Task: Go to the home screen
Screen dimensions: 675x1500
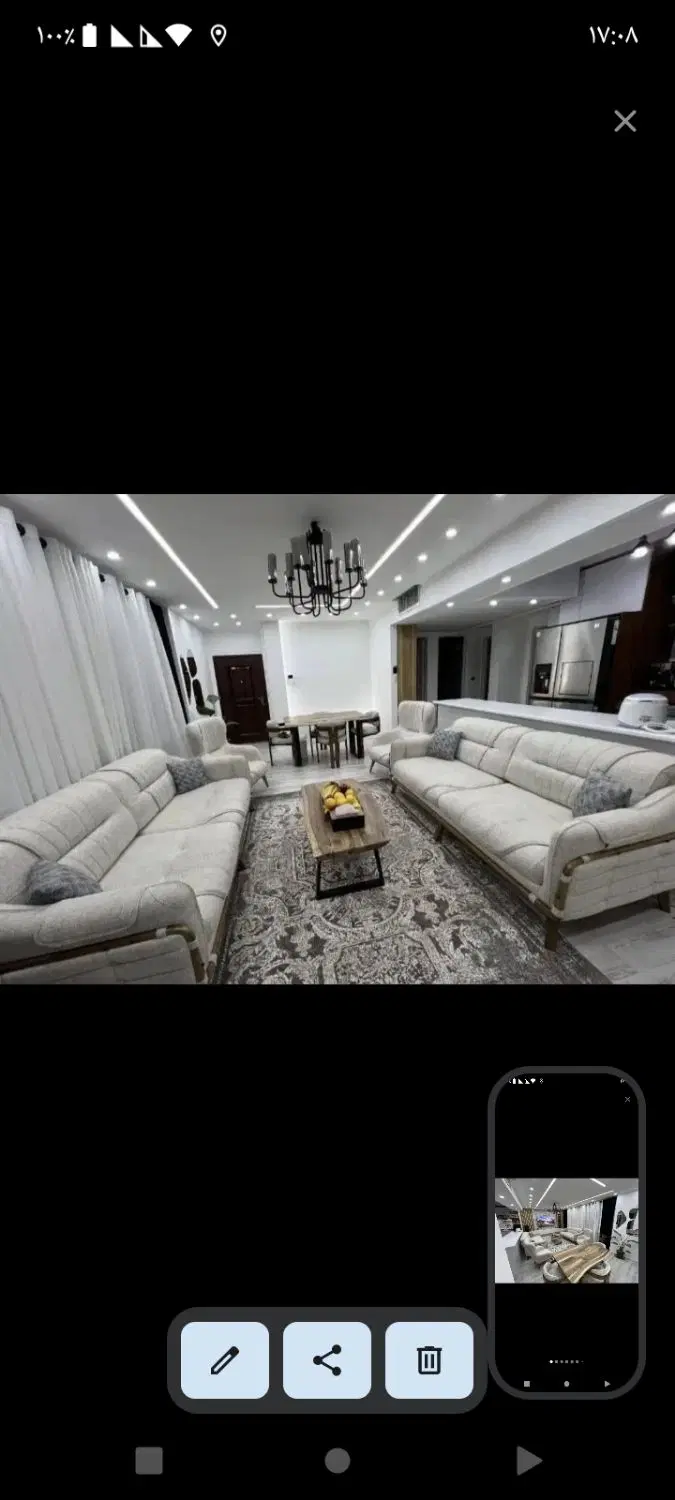Action: pos(337,1461)
